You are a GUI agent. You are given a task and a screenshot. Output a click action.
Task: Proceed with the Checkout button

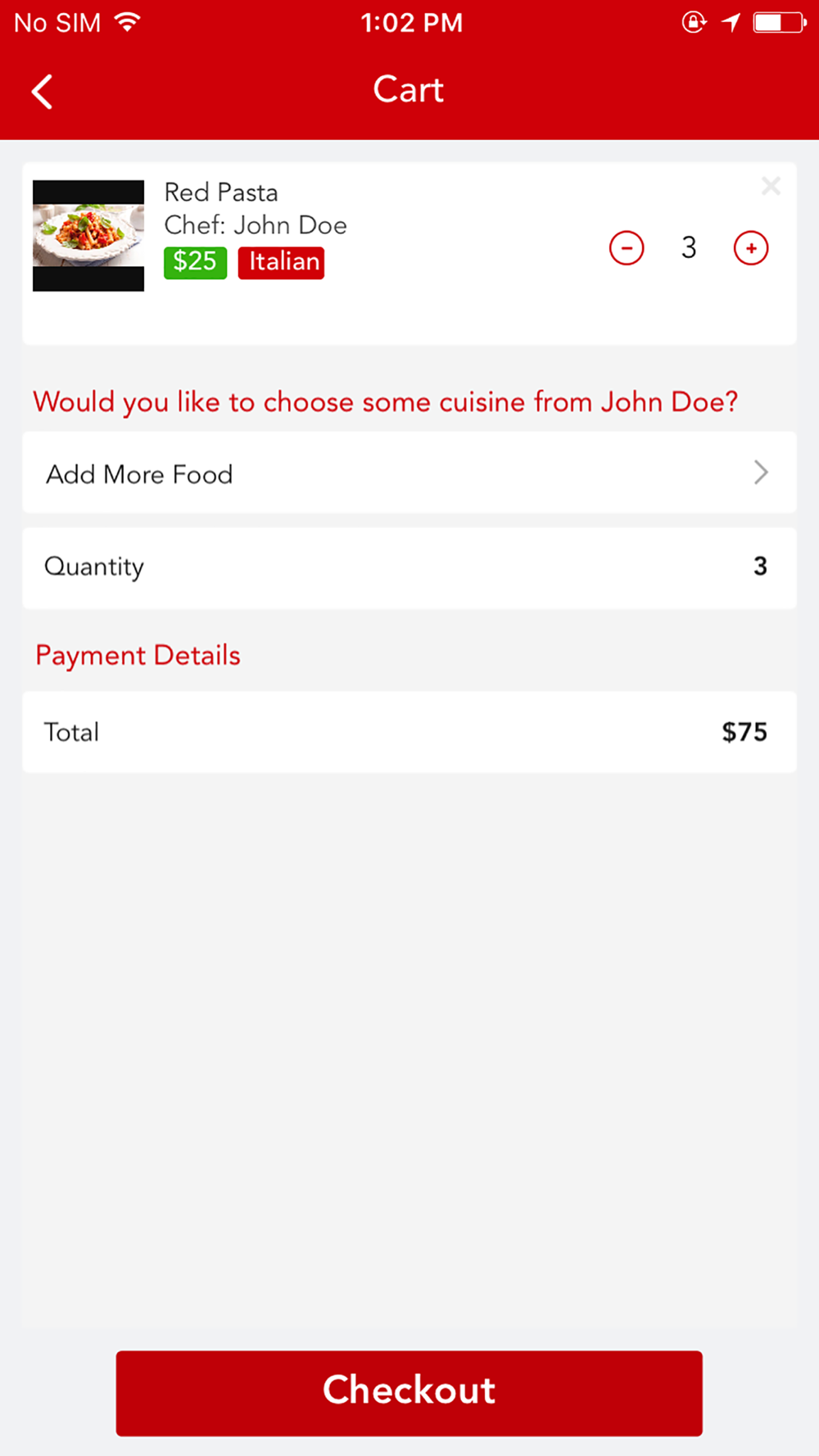click(x=409, y=1393)
